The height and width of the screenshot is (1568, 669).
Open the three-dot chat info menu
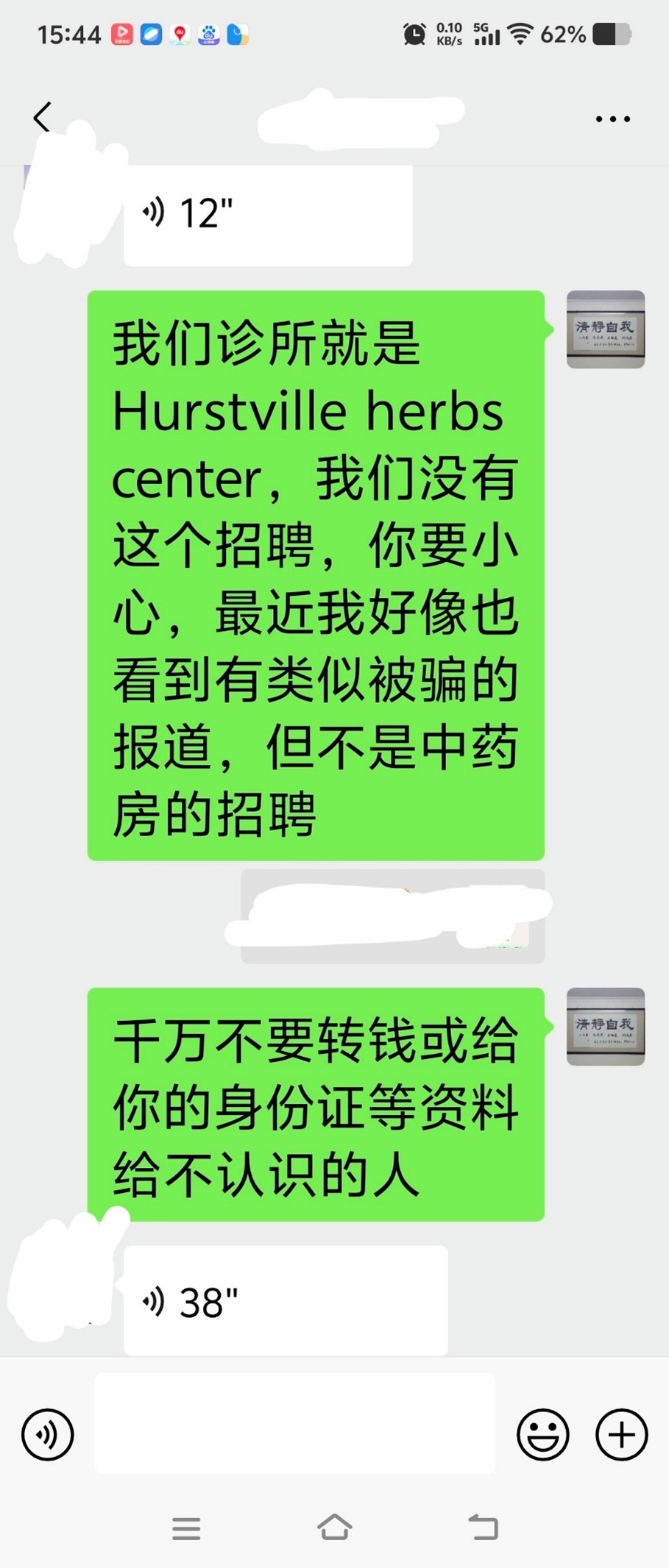coord(612,118)
